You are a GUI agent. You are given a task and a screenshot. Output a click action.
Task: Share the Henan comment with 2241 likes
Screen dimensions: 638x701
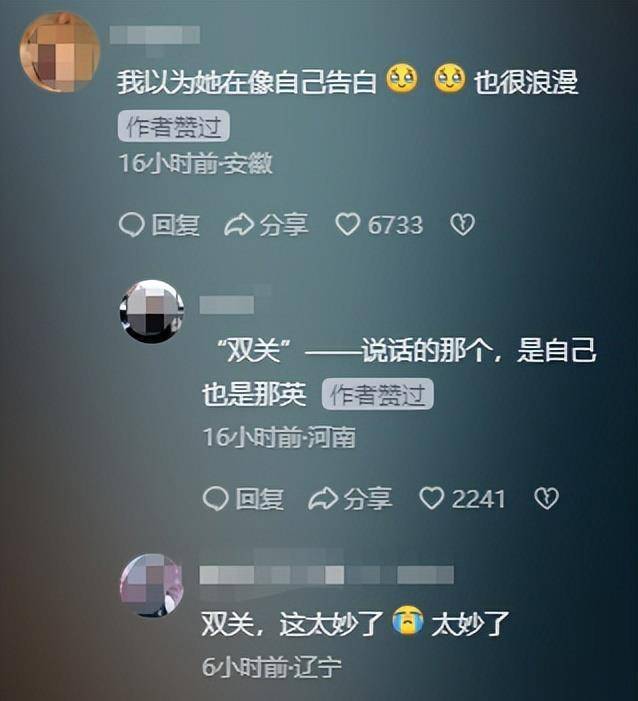pos(349,498)
